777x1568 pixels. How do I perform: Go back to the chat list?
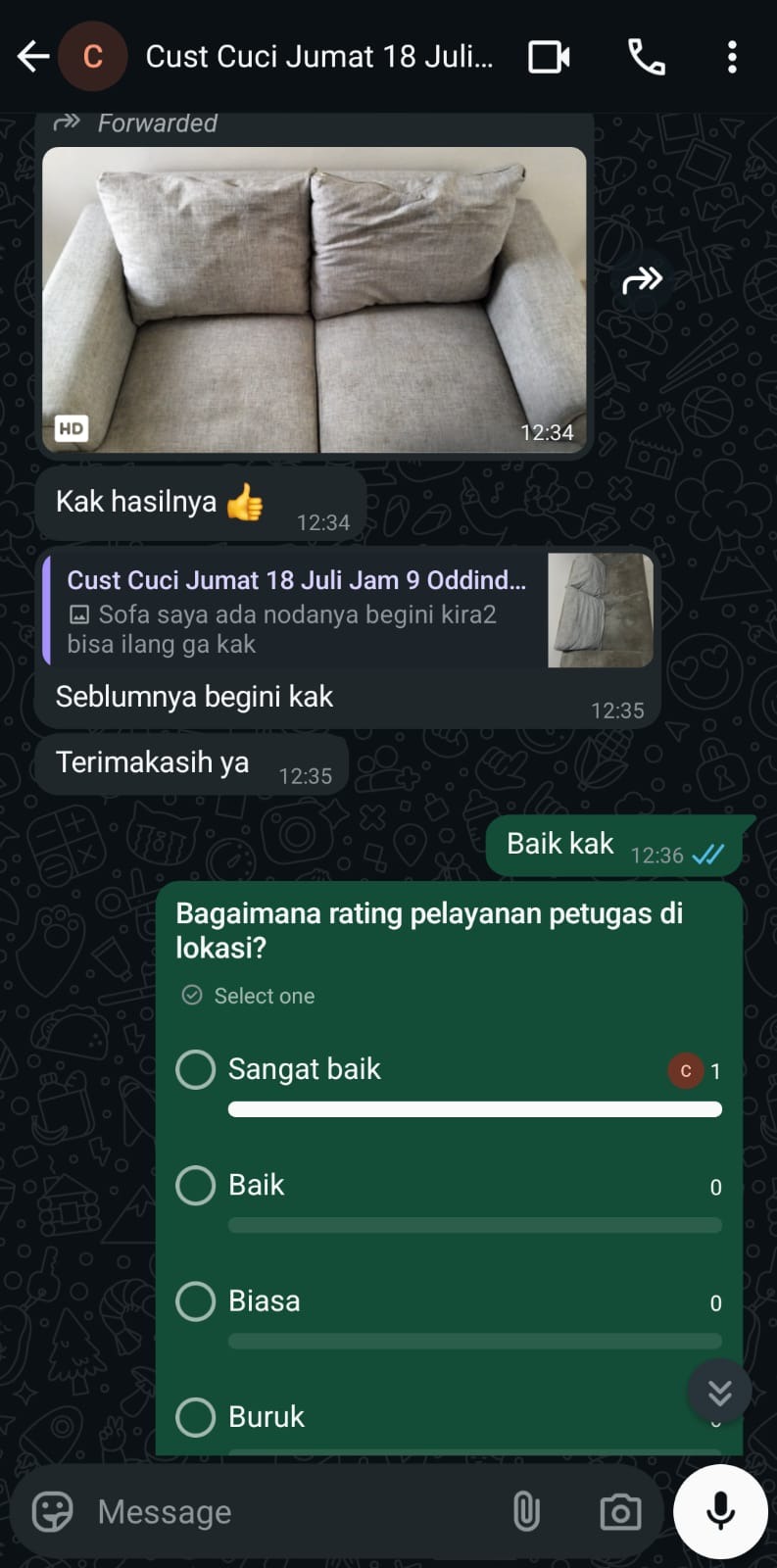click(32, 57)
